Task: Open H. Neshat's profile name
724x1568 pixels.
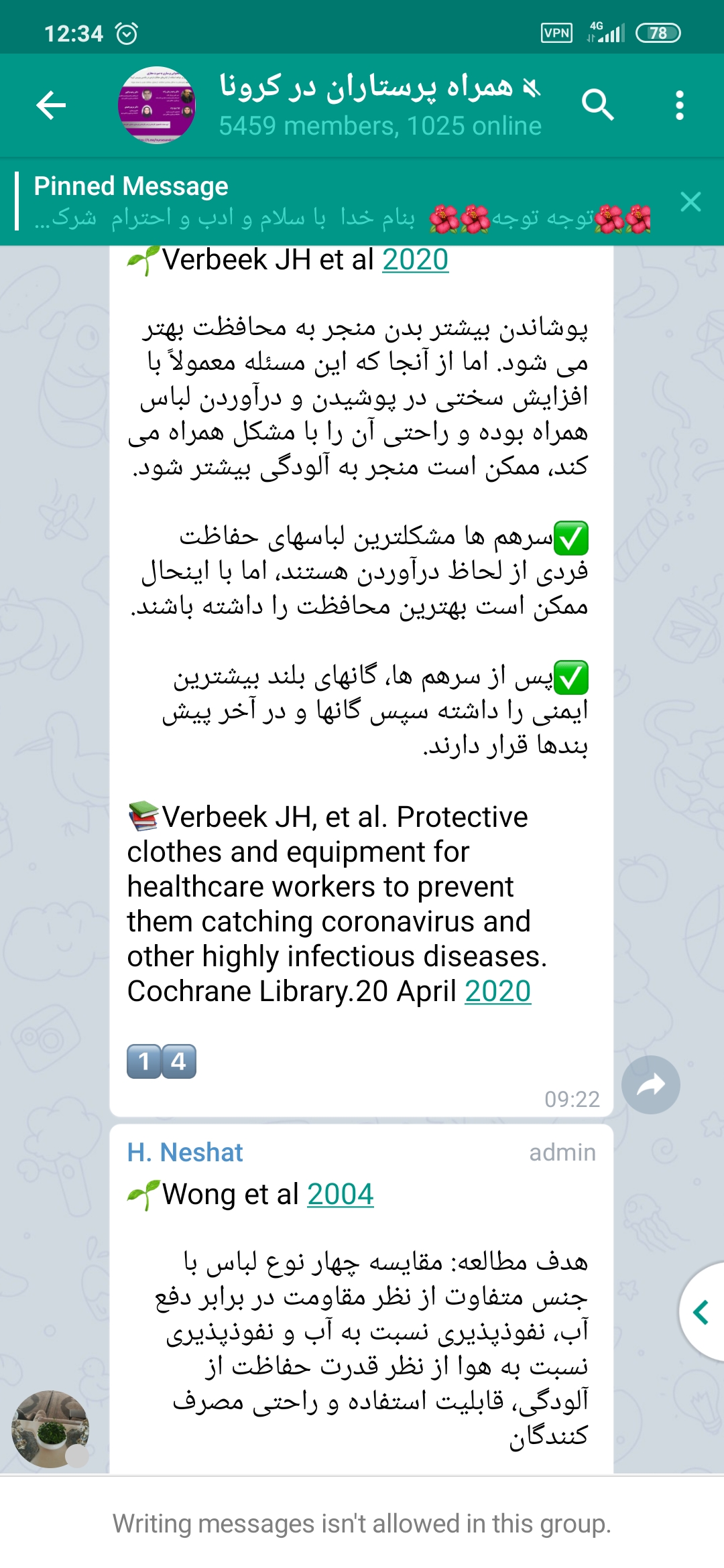Action: (185, 1153)
